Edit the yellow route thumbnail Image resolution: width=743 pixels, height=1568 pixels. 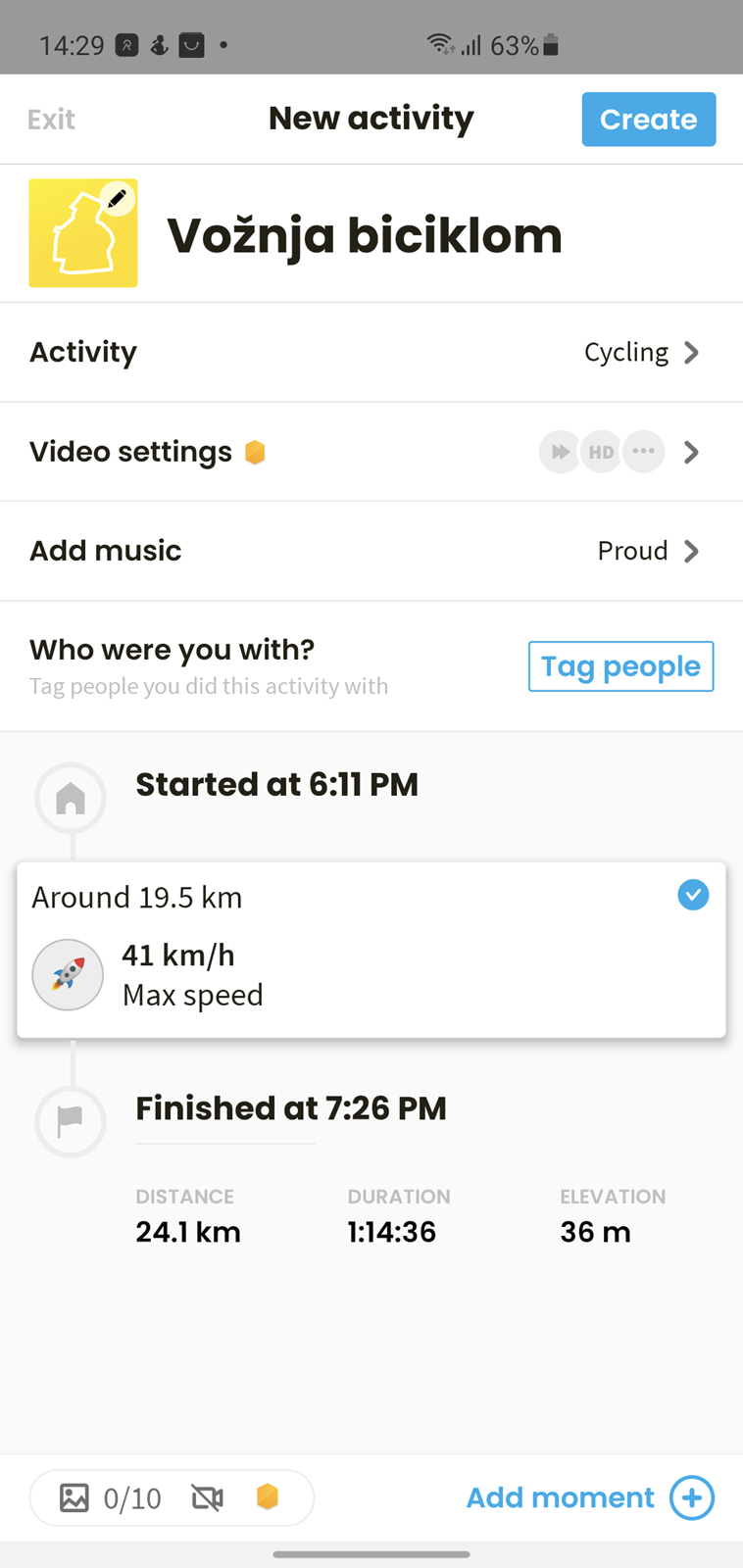tap(83, 233)
